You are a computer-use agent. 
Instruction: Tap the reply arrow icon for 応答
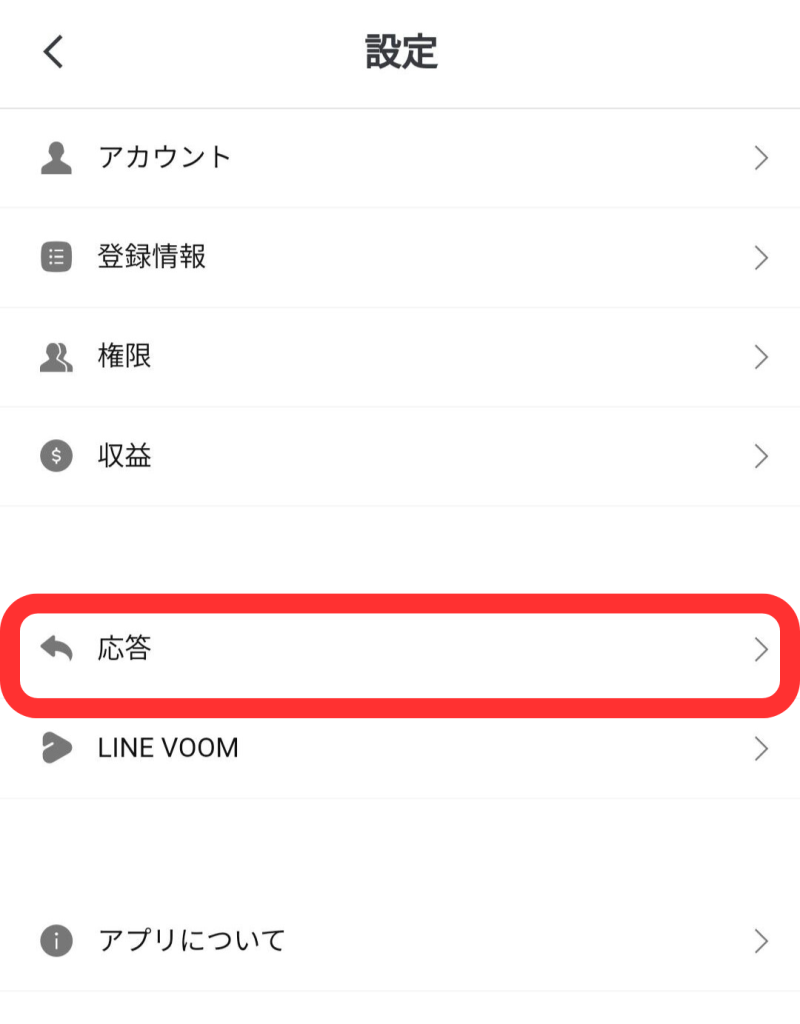(56, 648)
